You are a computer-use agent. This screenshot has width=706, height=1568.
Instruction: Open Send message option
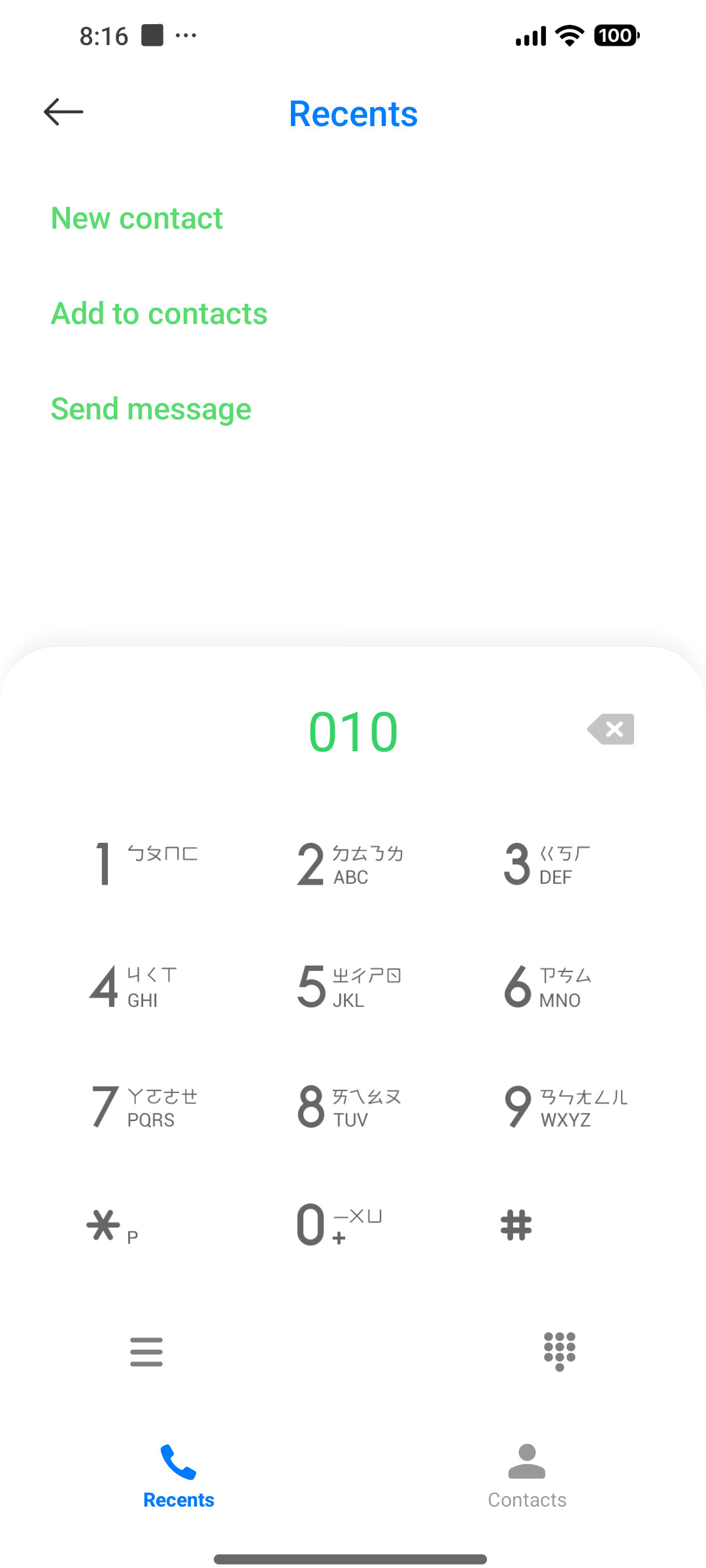click(151, 410)
